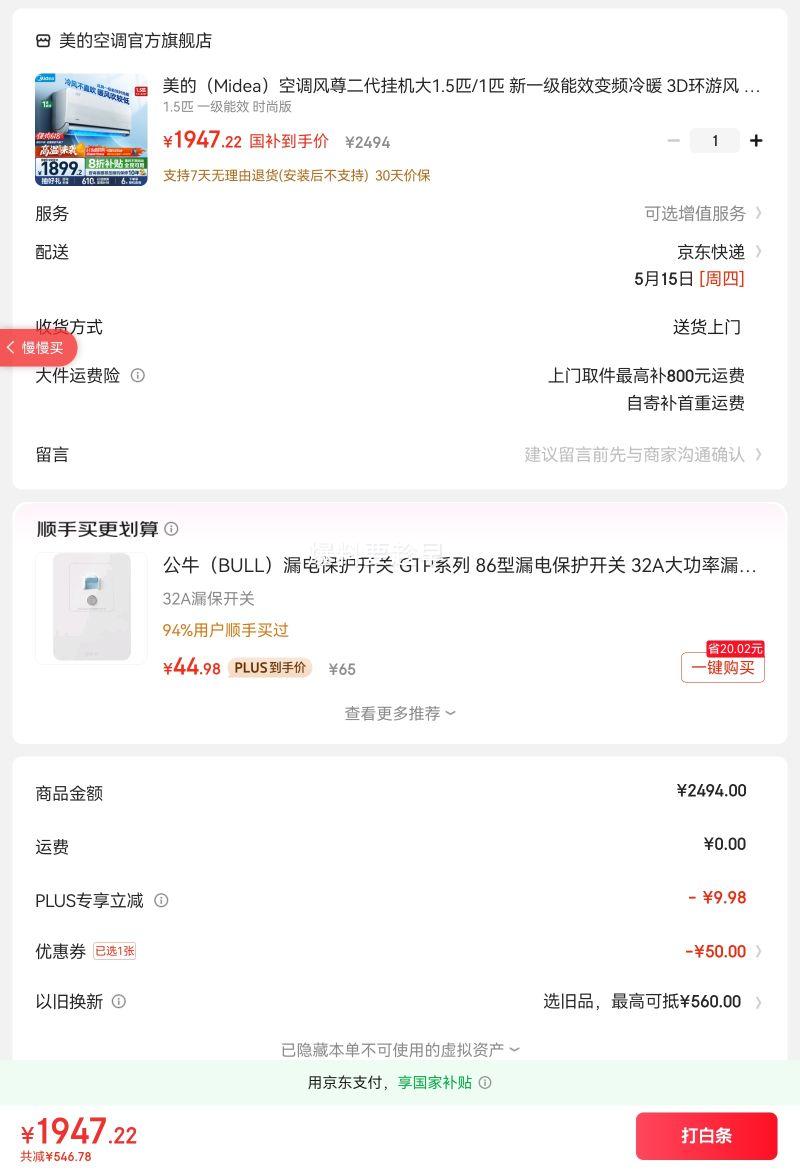The width and height of the screenshot is (800, 1175).
Task: Open 服务 optional value-added services
Action: coord(399,214)
